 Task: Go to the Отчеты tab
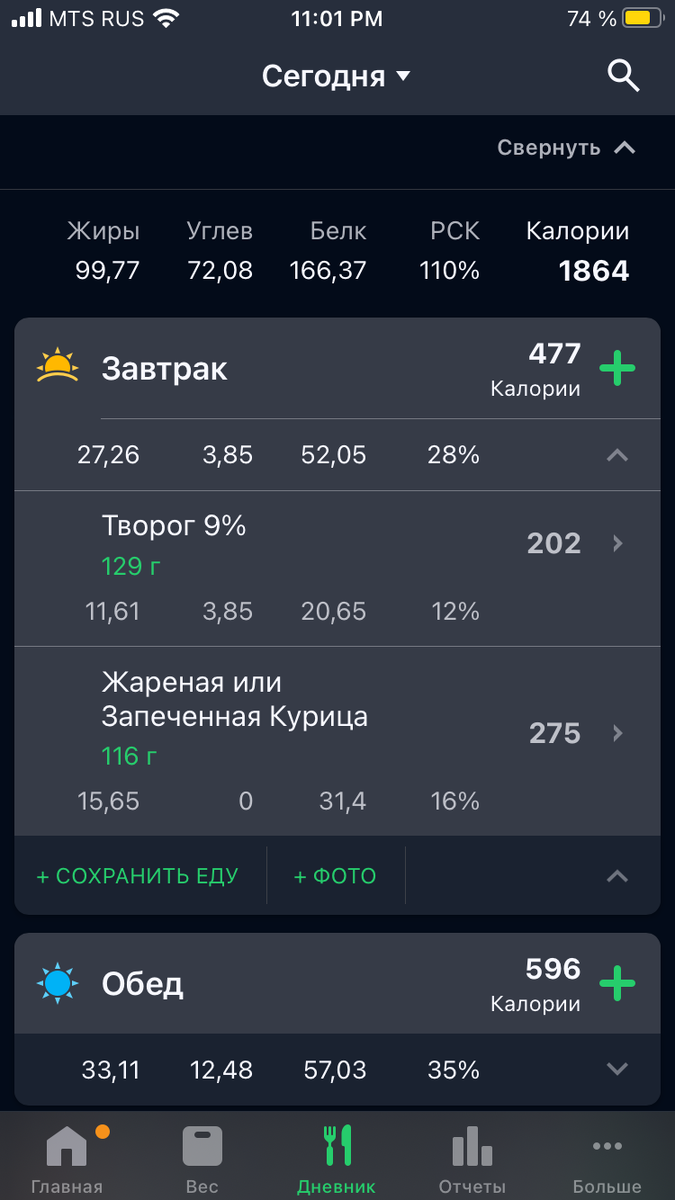click(472, 1158)
